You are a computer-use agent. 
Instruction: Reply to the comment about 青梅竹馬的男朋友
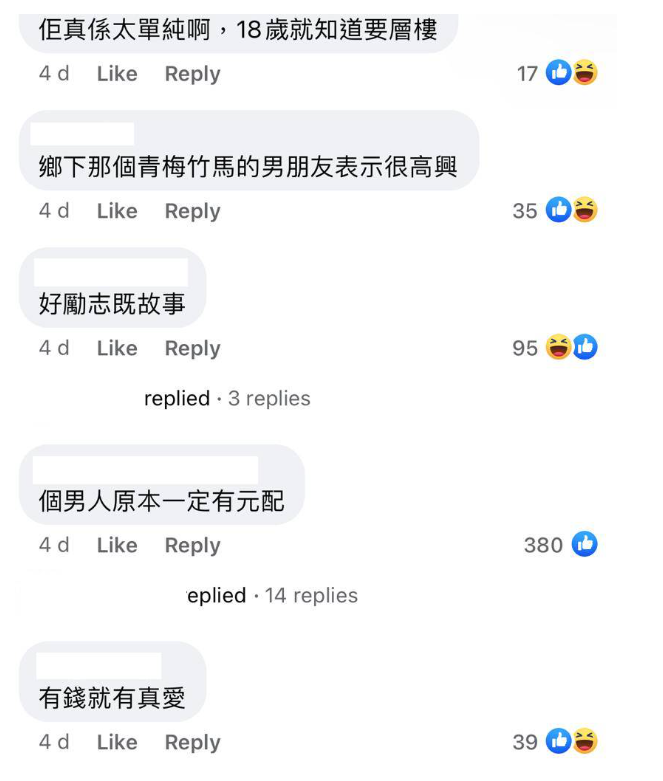click(192, 211)
